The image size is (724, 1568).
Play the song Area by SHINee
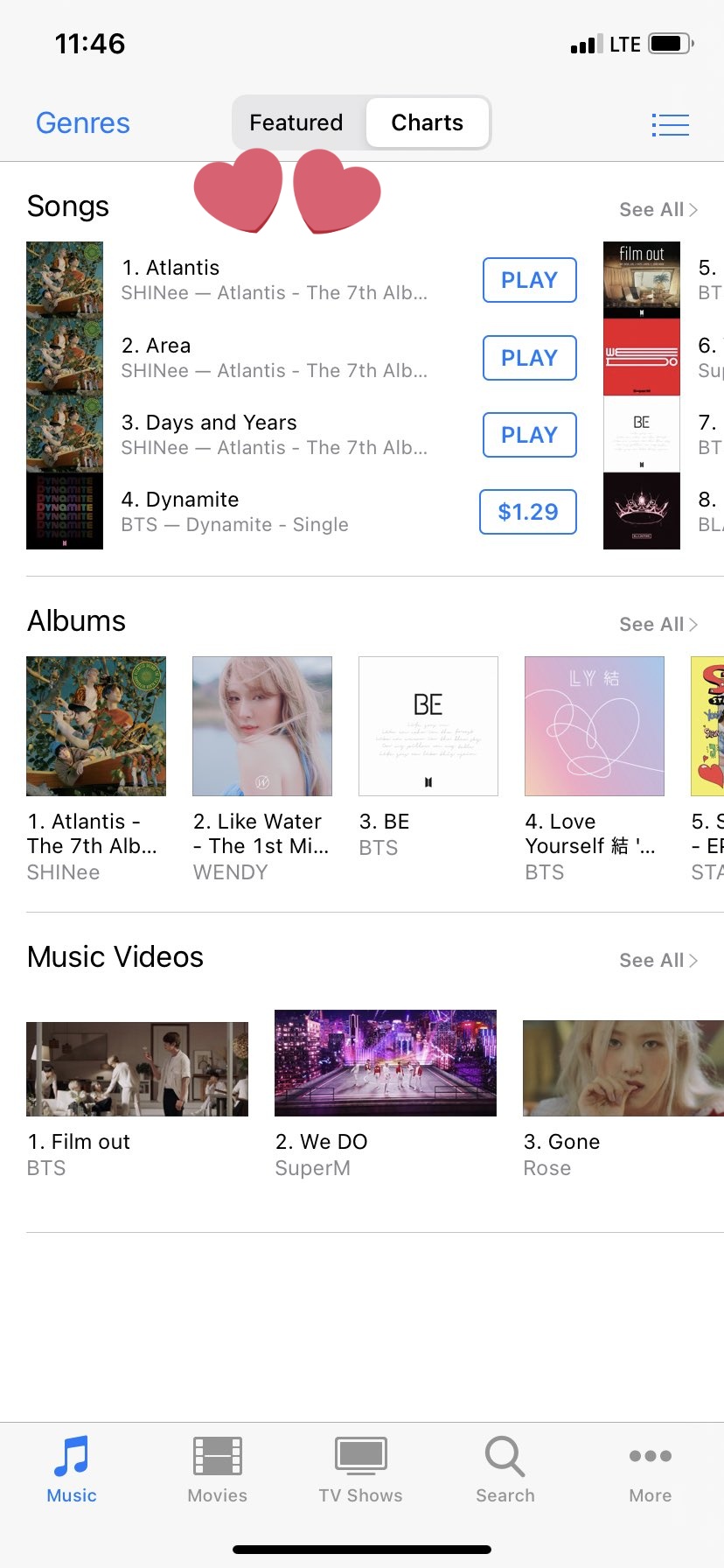click(529, 358)
